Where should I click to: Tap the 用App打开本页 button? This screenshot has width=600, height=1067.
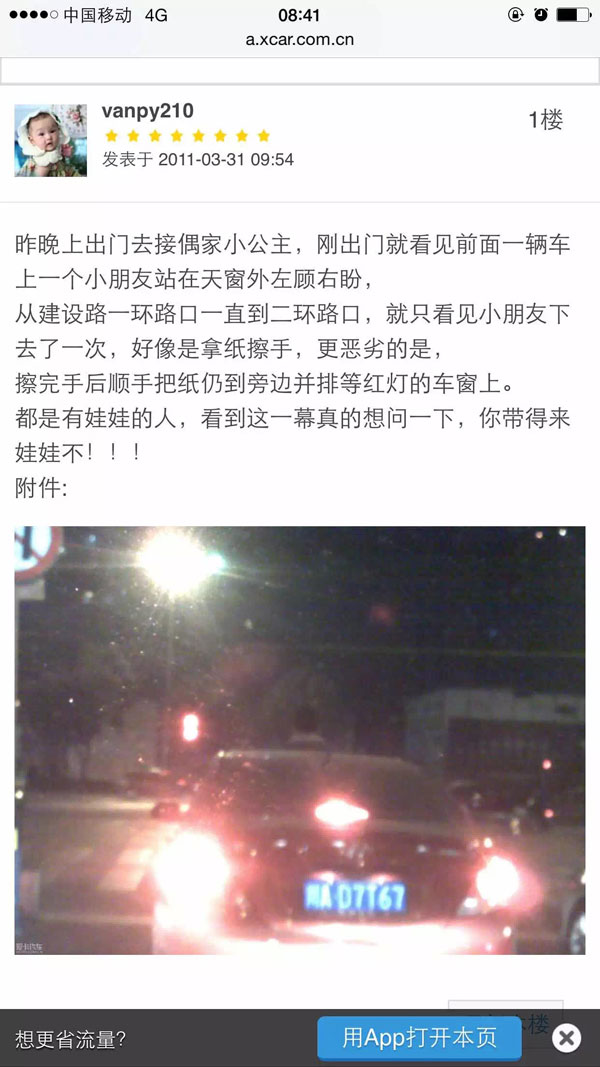419,1038
